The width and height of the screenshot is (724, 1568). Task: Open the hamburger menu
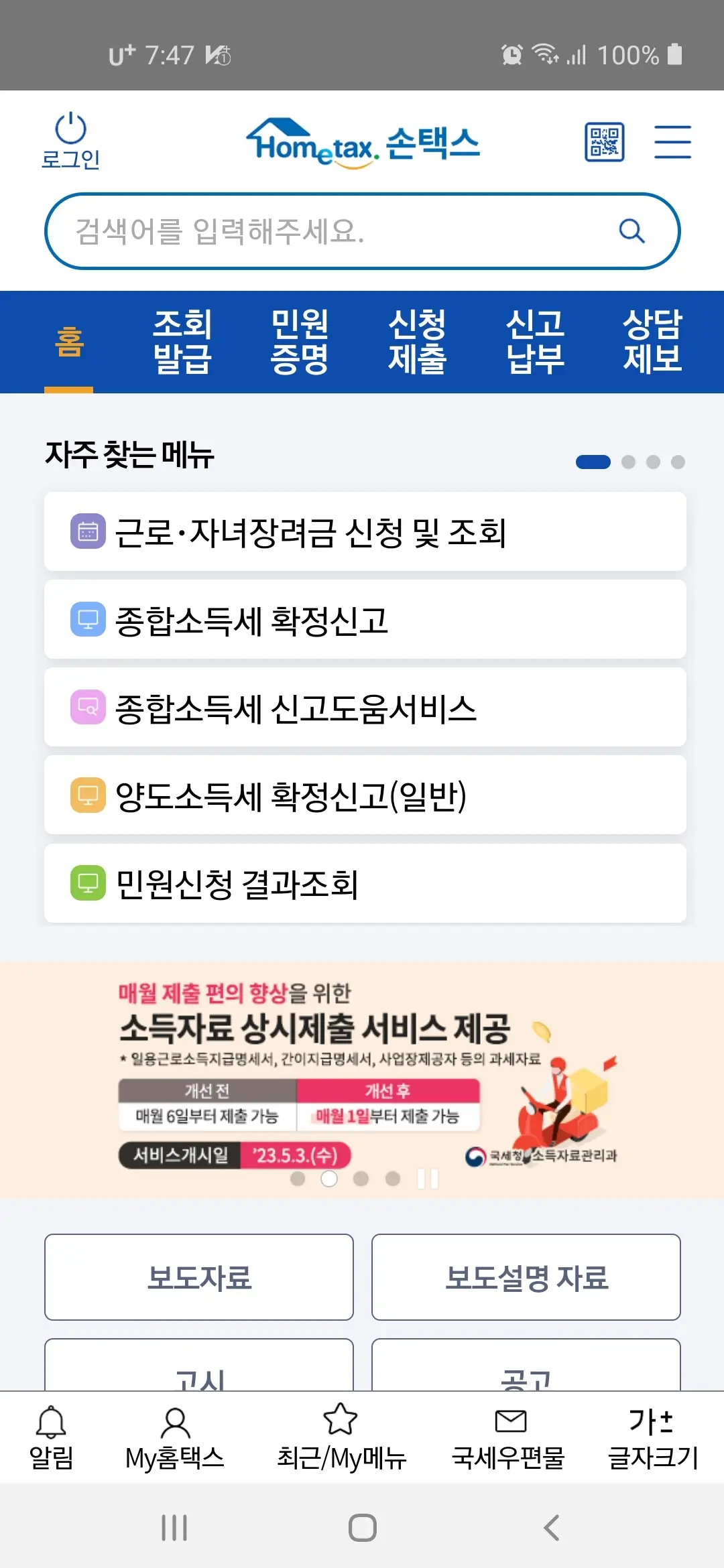[673, 142]
